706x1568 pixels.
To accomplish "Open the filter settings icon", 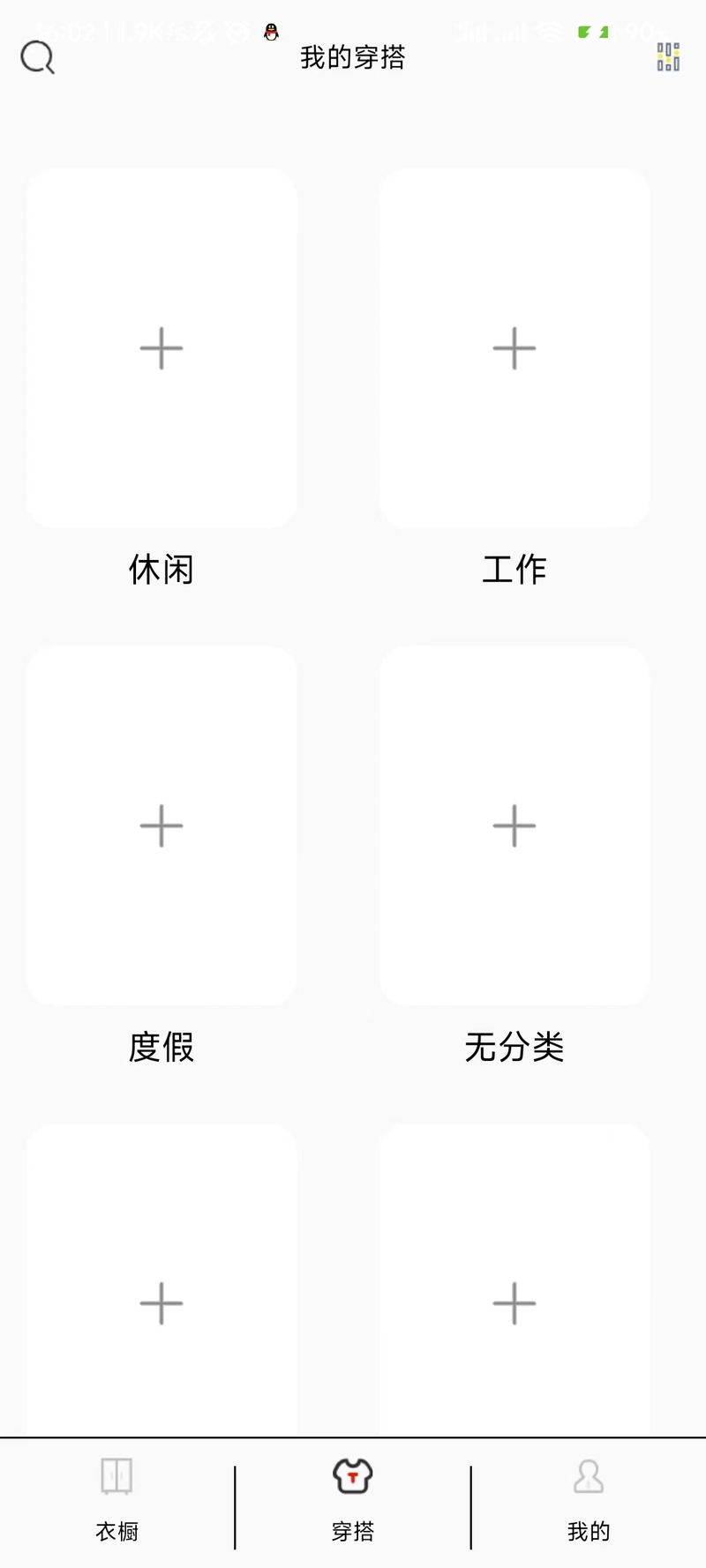I will click(x=668, y=56).
